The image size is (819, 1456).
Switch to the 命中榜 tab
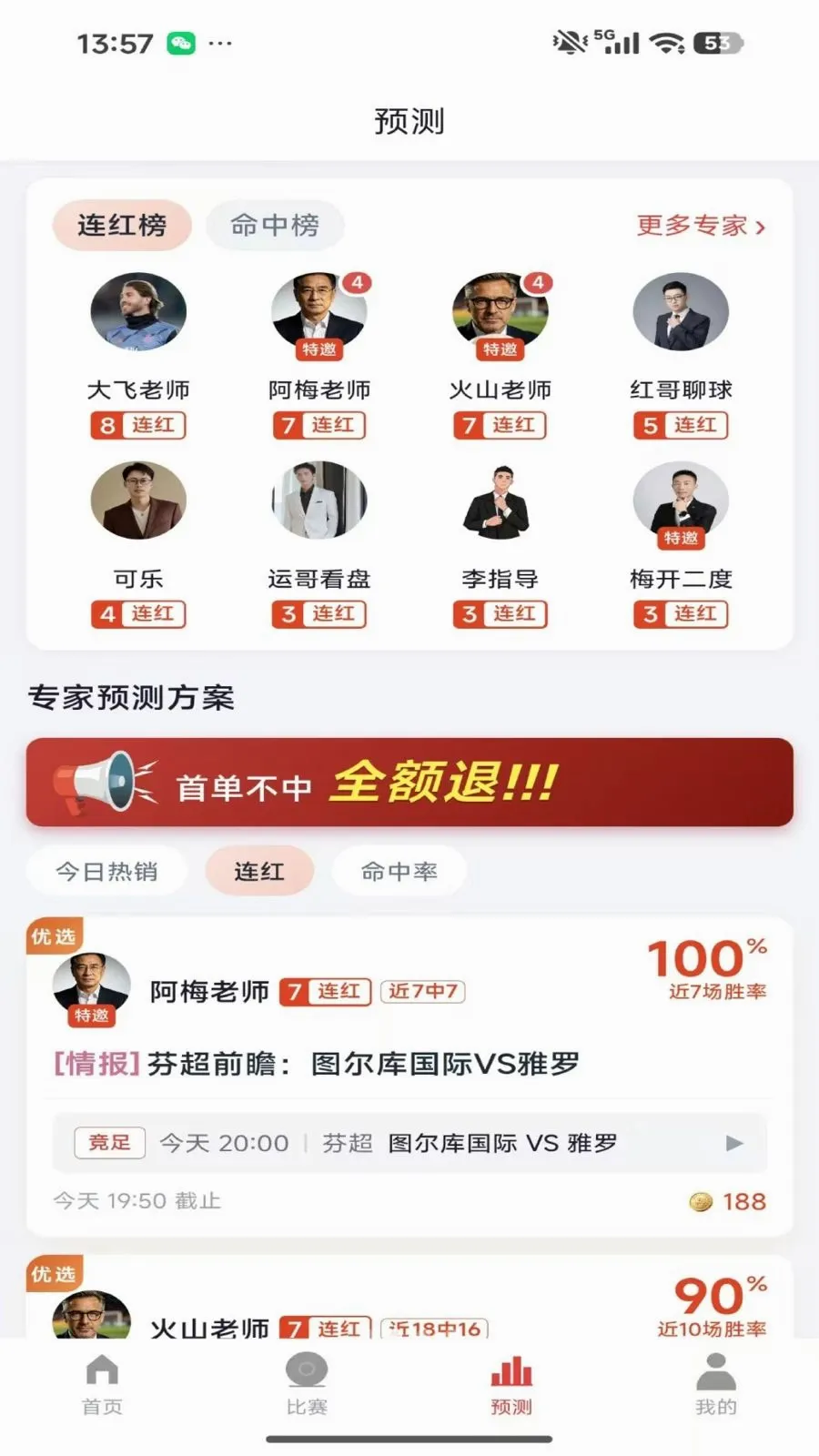(275, 225)
